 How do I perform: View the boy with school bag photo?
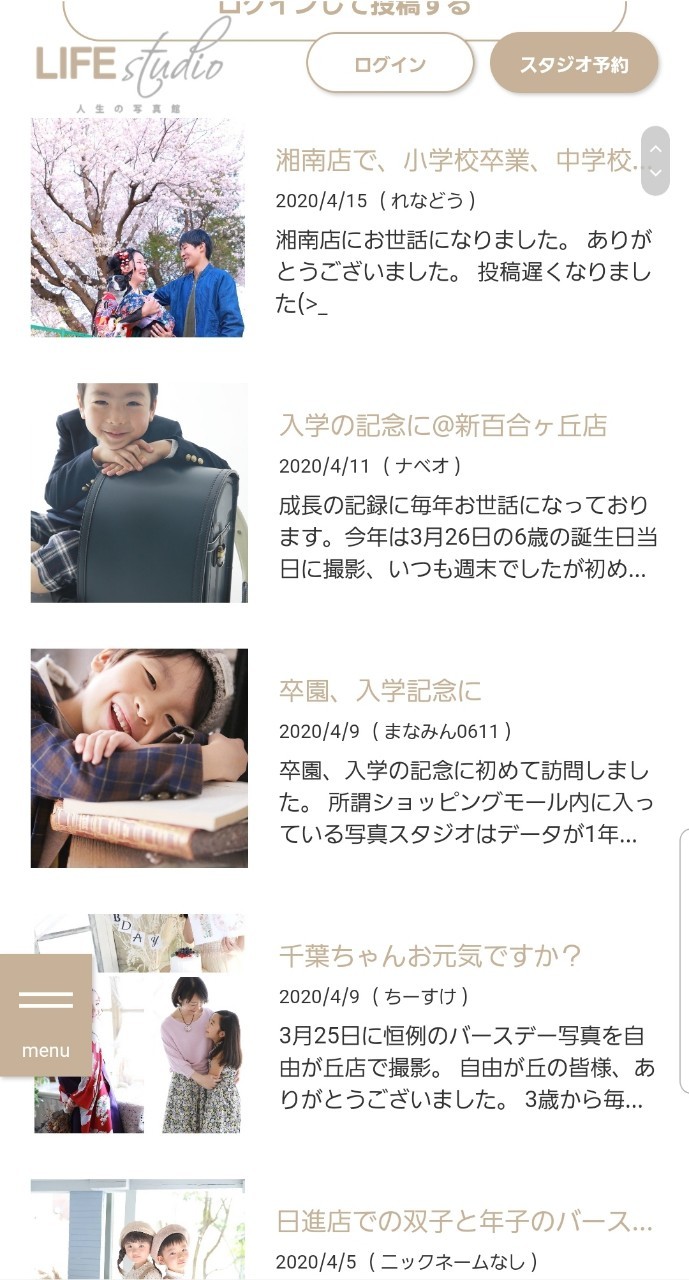pos(138,492)
